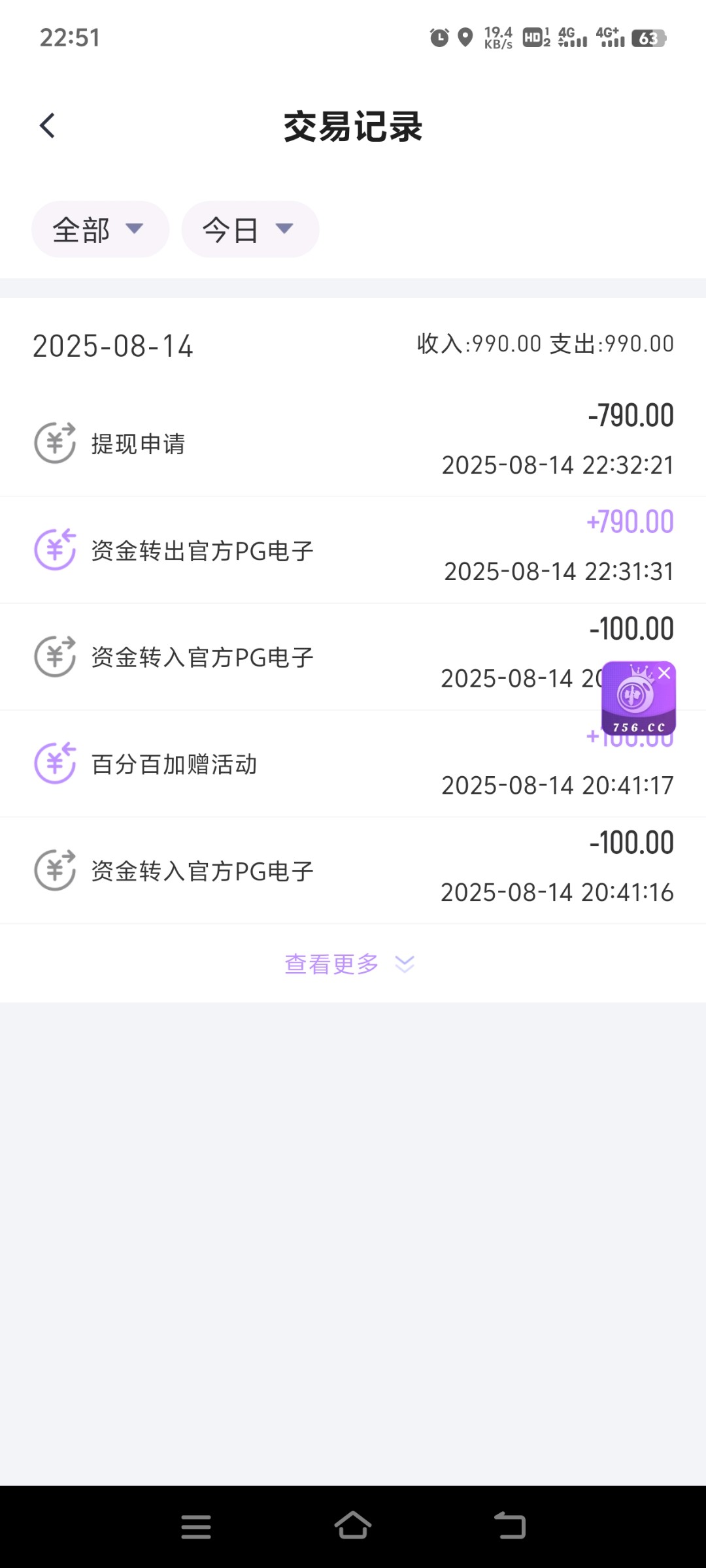
Task: Tap the location icon in status bar
Action: tap(465, 37)
